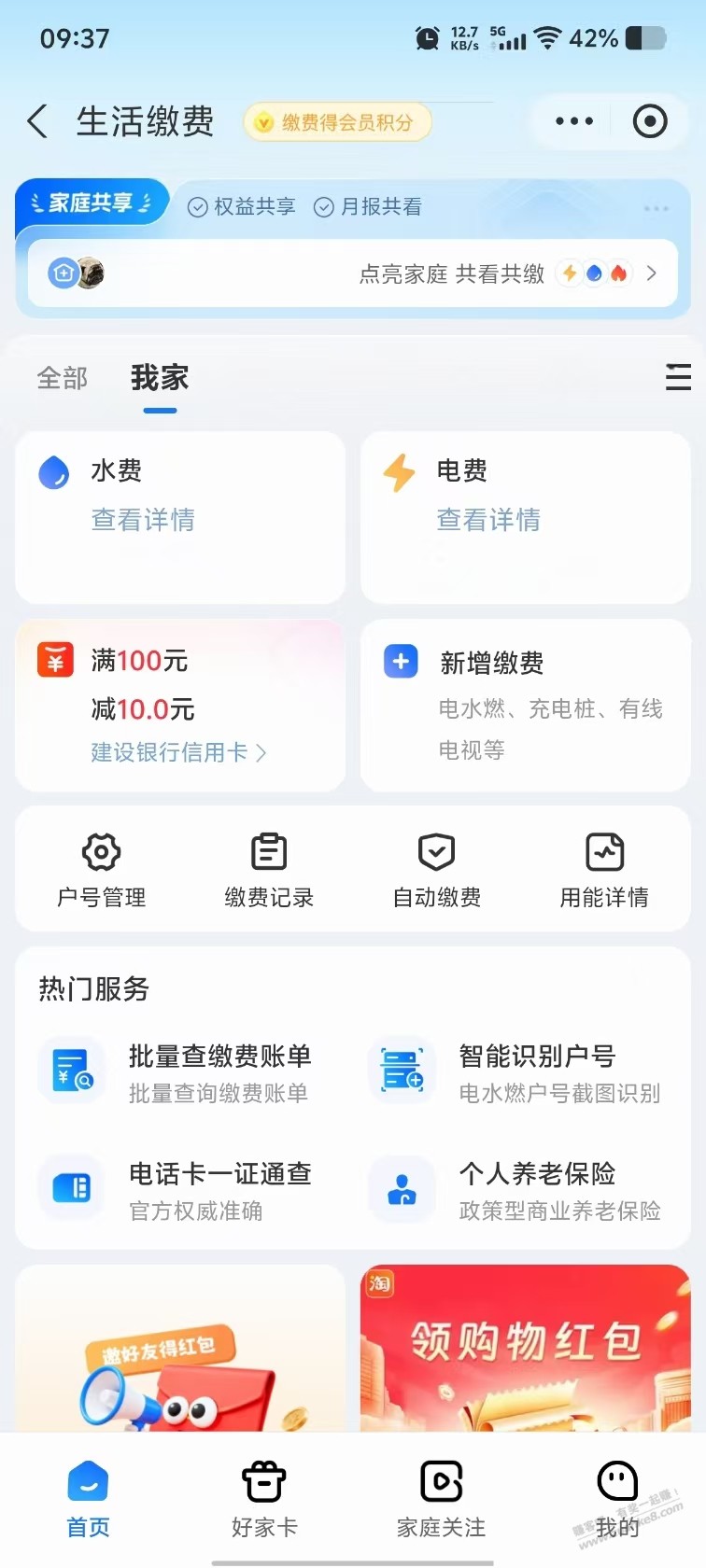View 水费 details card

[x=180, y=516]
